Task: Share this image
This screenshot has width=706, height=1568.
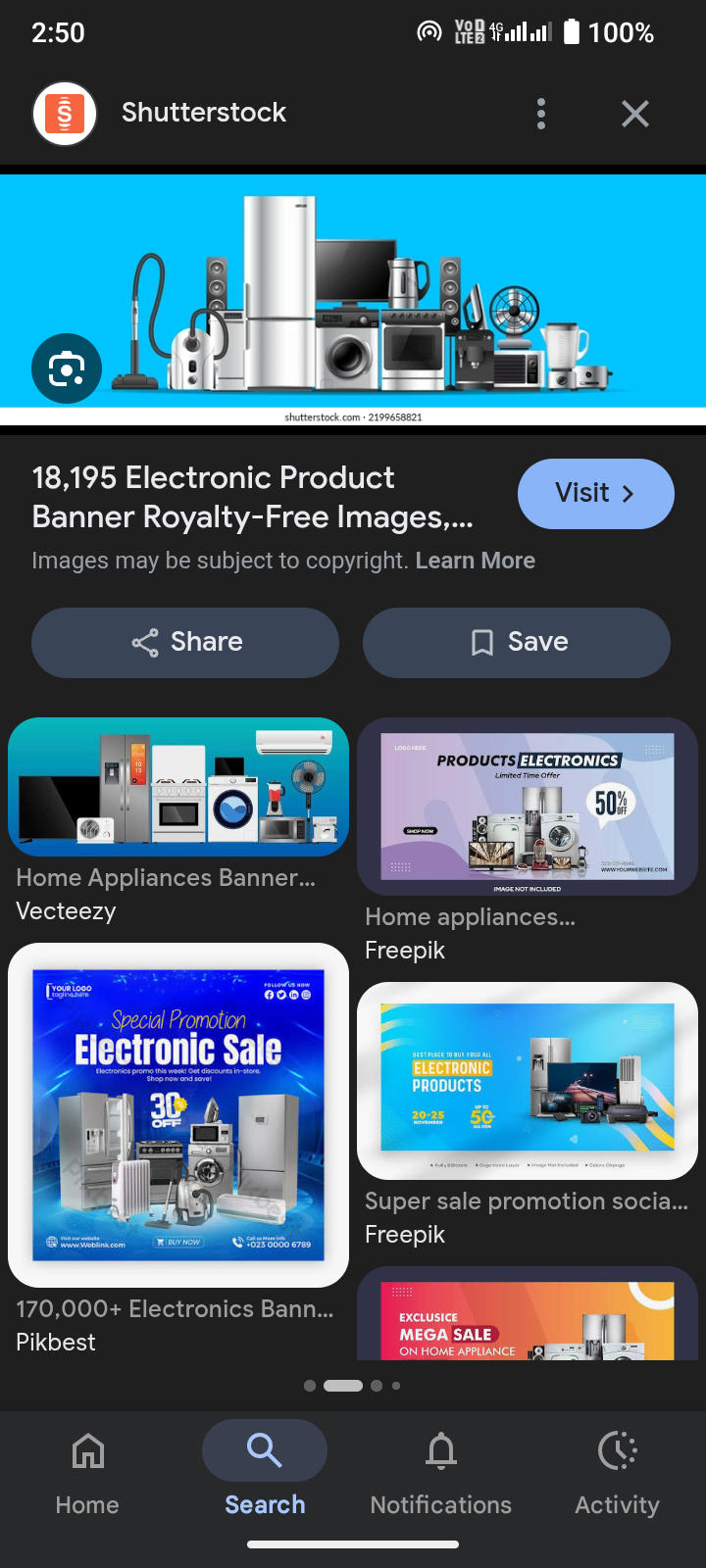Action: point(185,643)
